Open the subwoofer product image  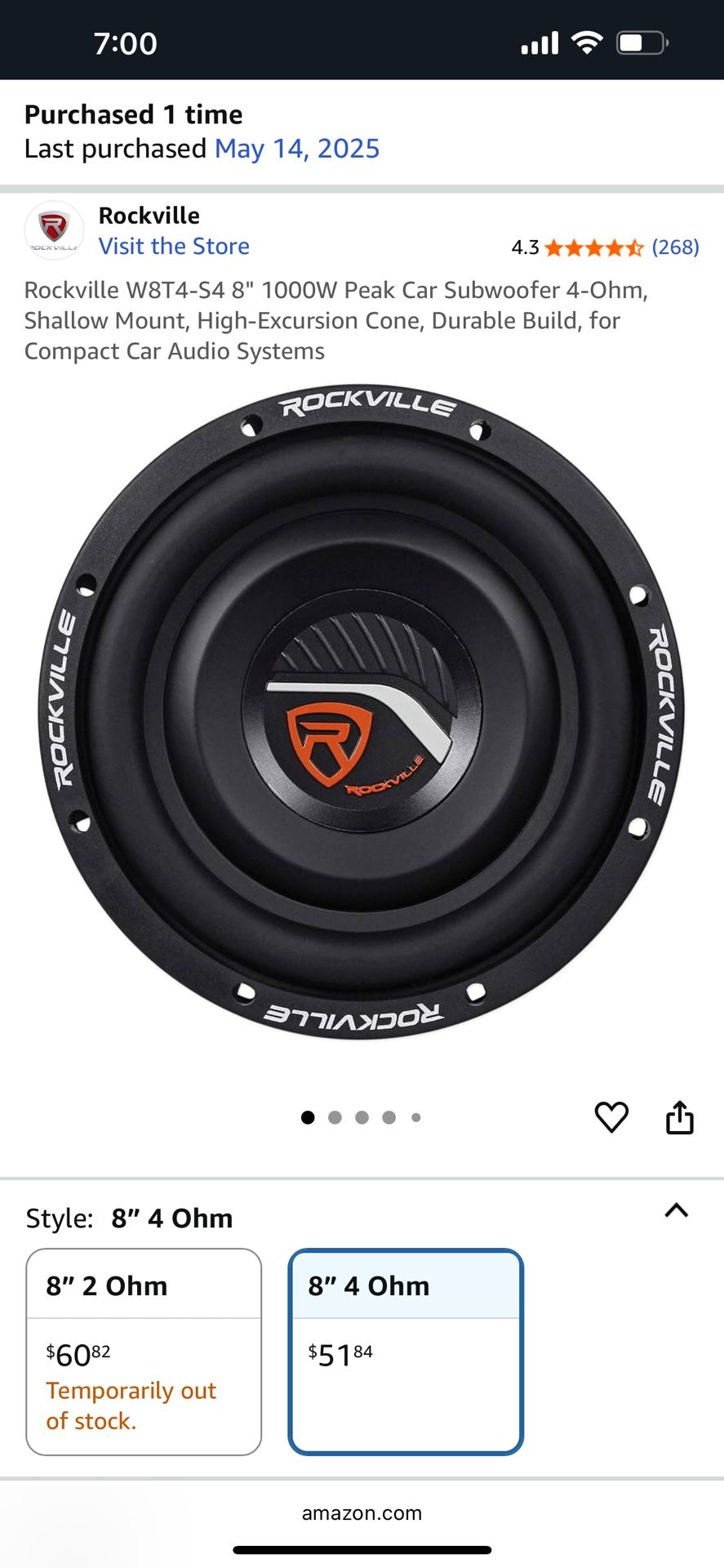362,710
